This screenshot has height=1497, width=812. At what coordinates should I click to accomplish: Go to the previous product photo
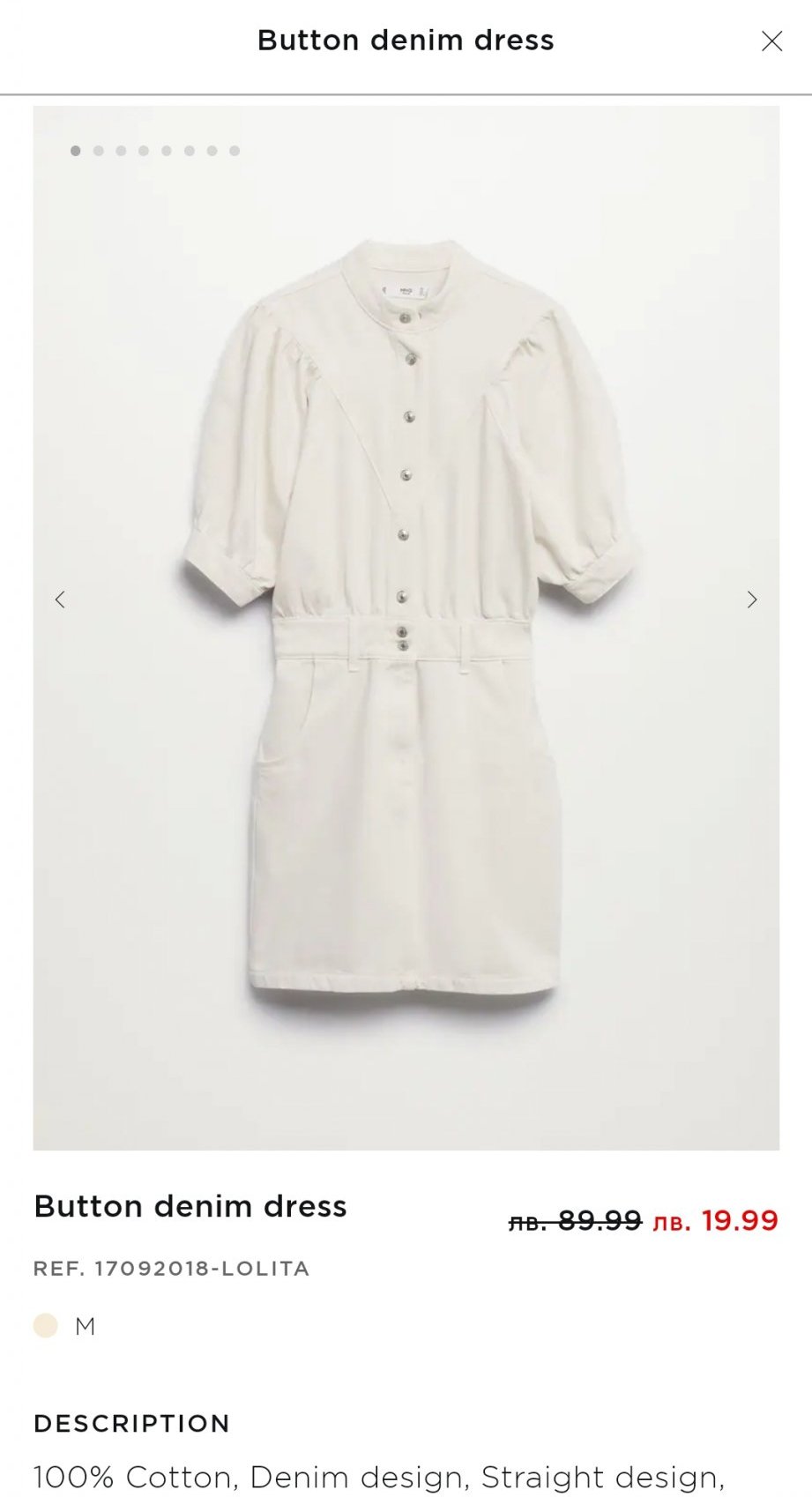coord(60,600)
